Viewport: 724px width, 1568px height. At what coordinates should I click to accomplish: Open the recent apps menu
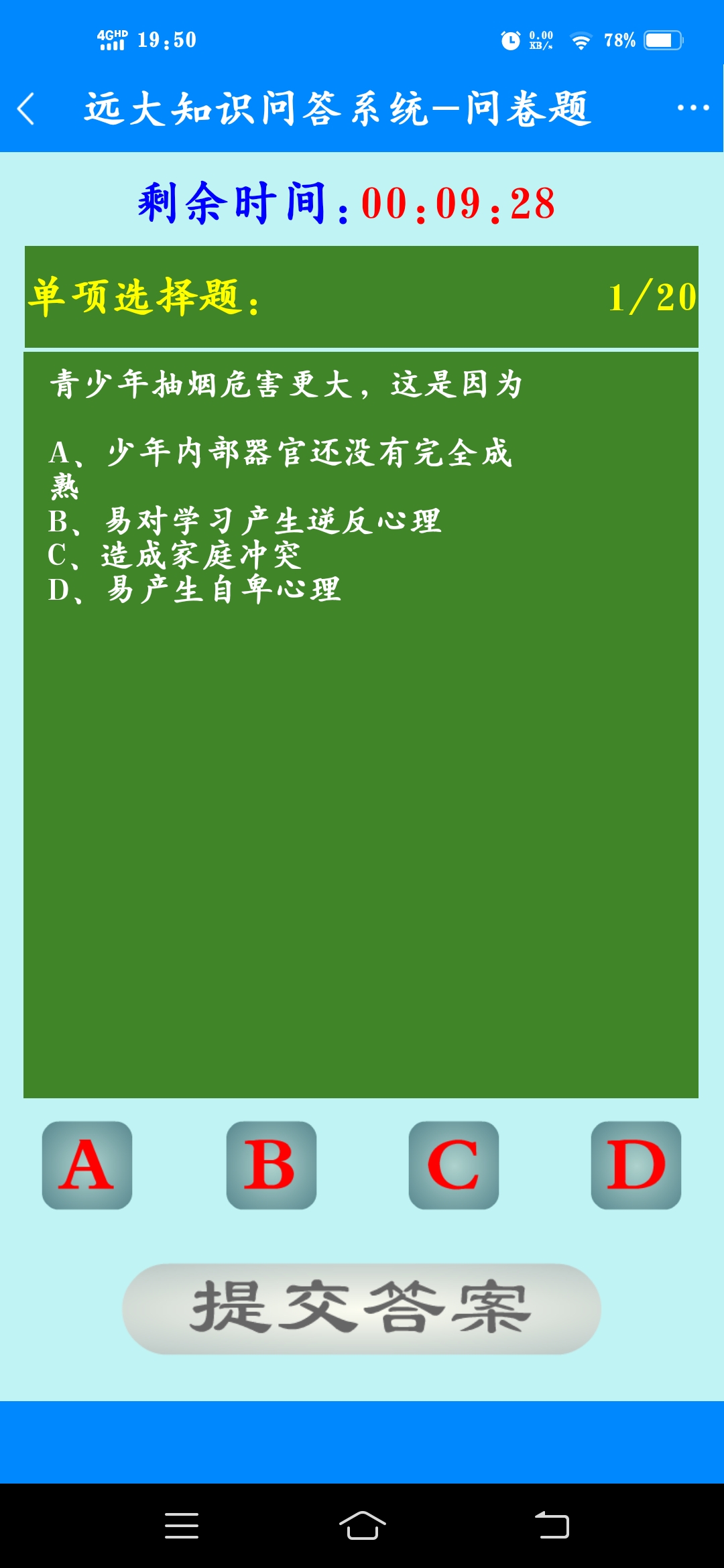point(182,1526)
